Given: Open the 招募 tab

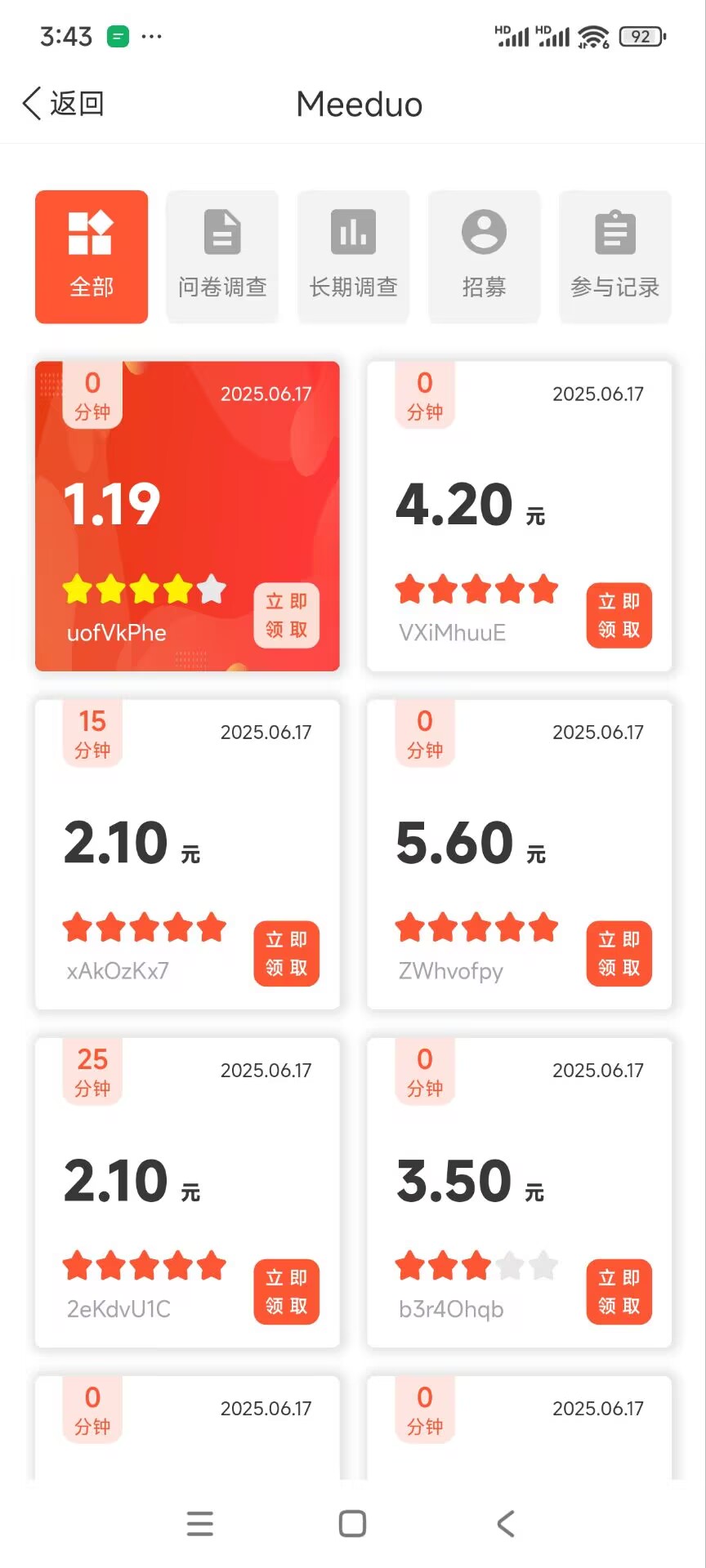Looking at the screenshot, I should (x=484, y=257).
